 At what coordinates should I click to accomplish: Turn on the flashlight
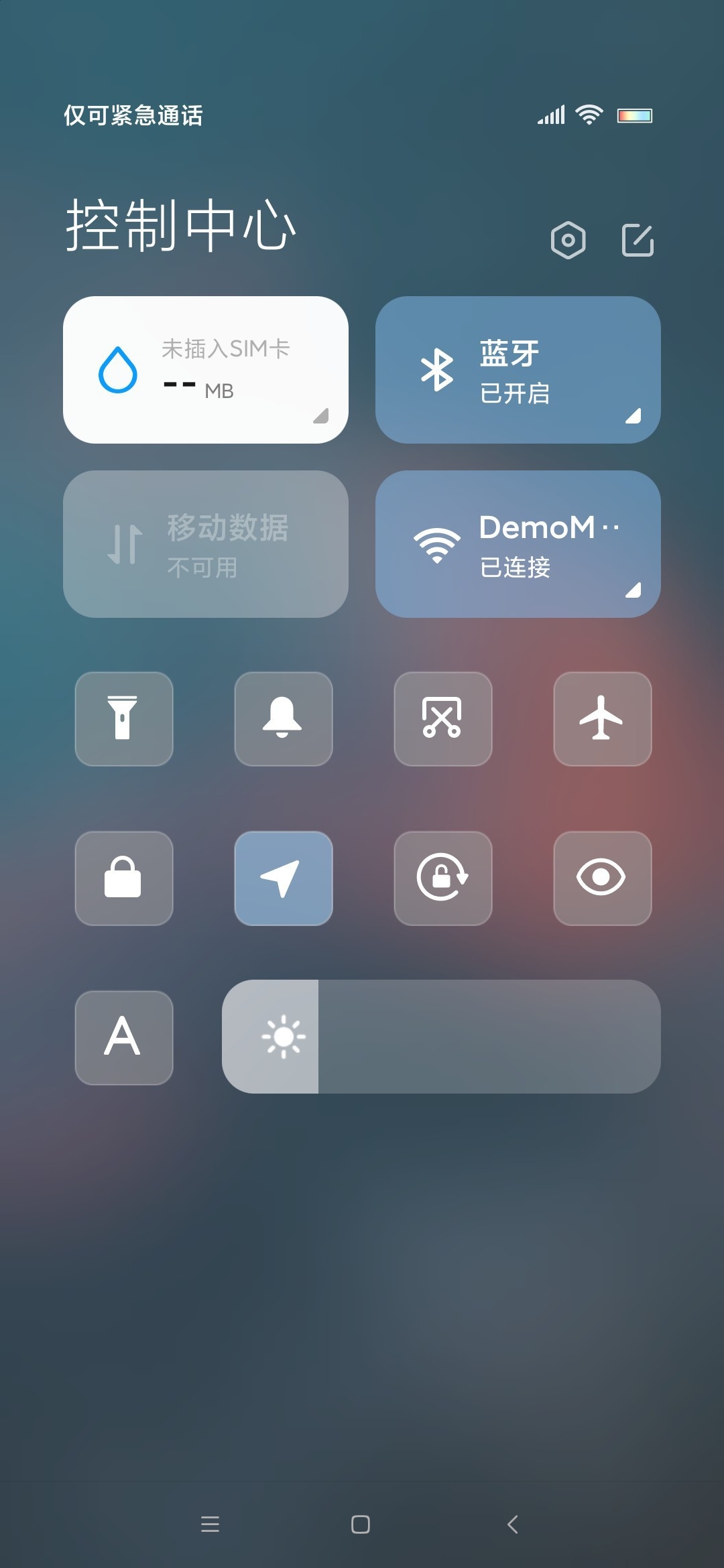[x=124, y=718]
